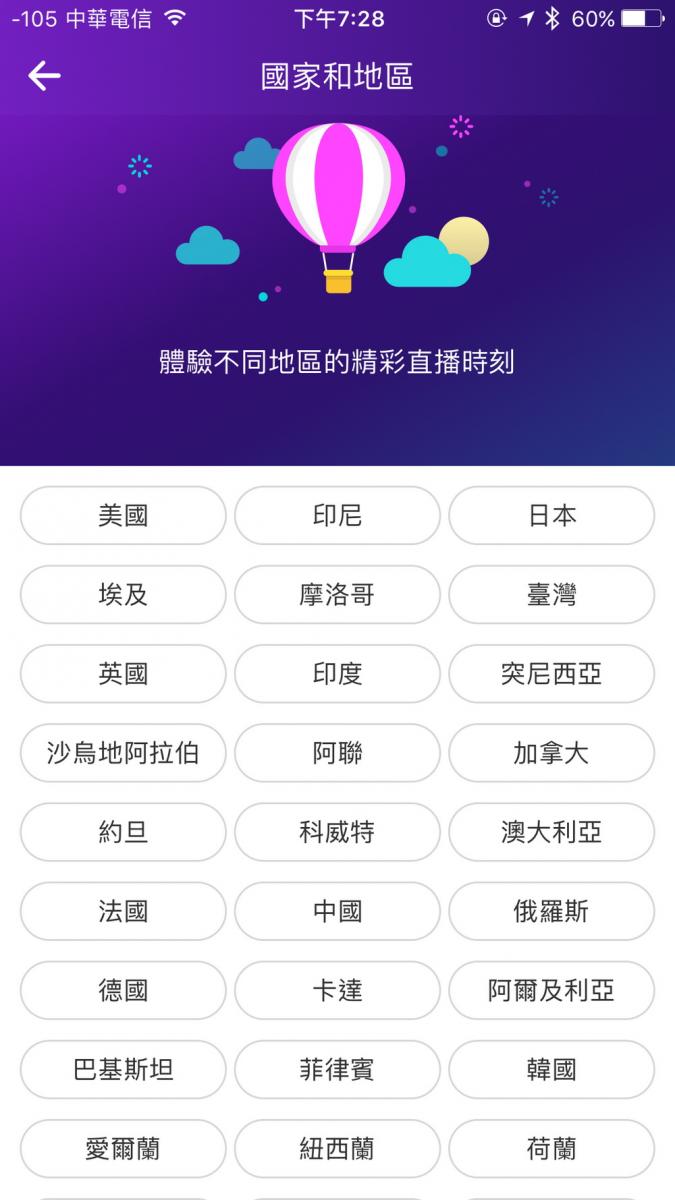Tap the 印度 region chip
675x1200 pixels.
pos(337,674)
